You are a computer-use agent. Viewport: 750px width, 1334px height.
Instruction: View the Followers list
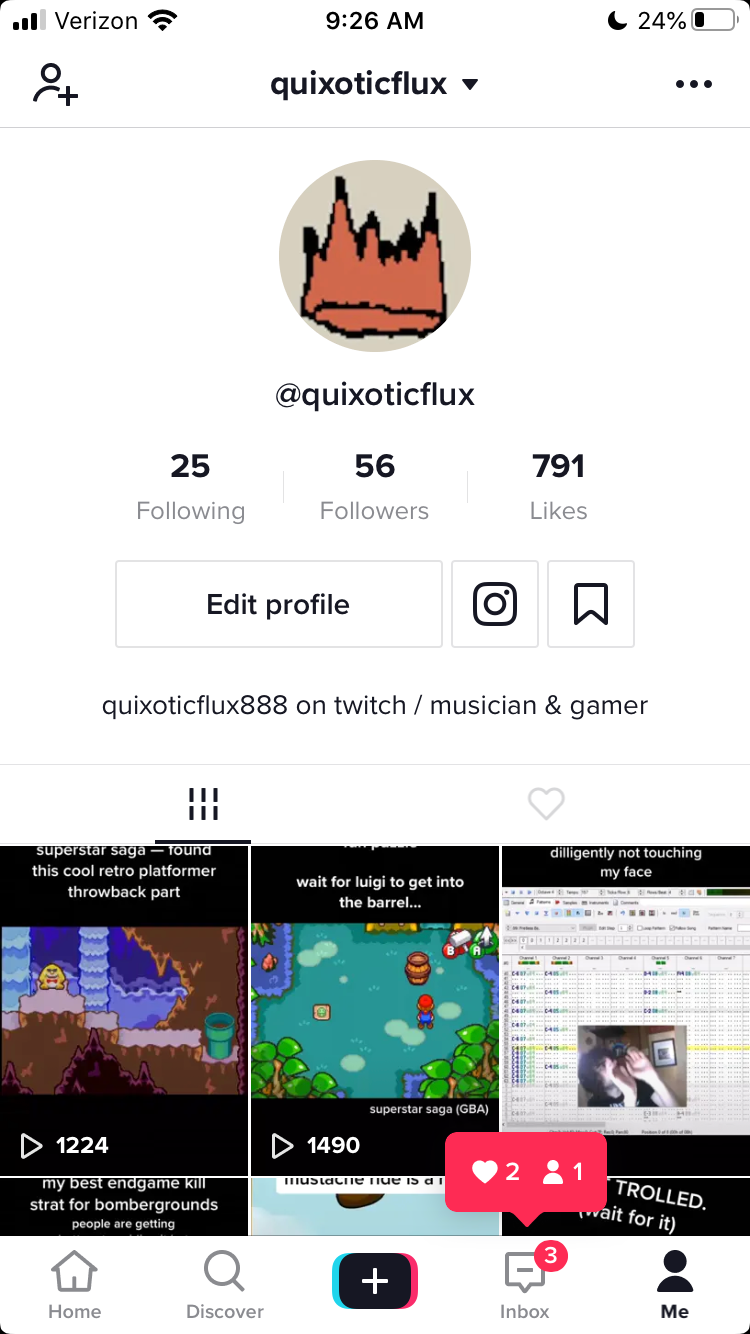[x=374, y=486]
